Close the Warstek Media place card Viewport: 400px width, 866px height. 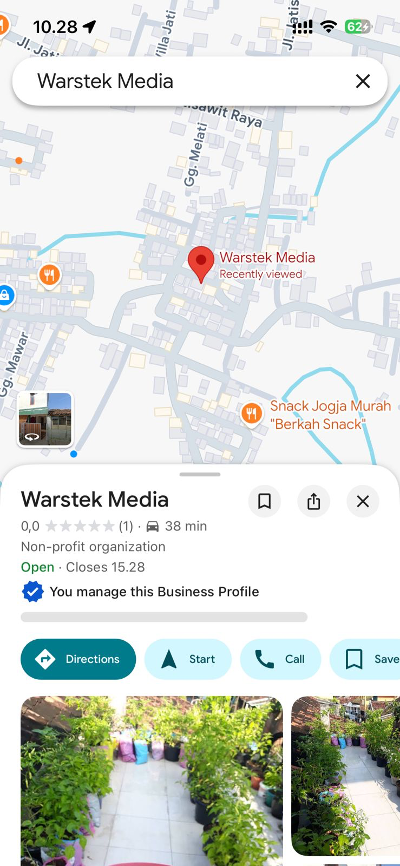coord(362,501)
